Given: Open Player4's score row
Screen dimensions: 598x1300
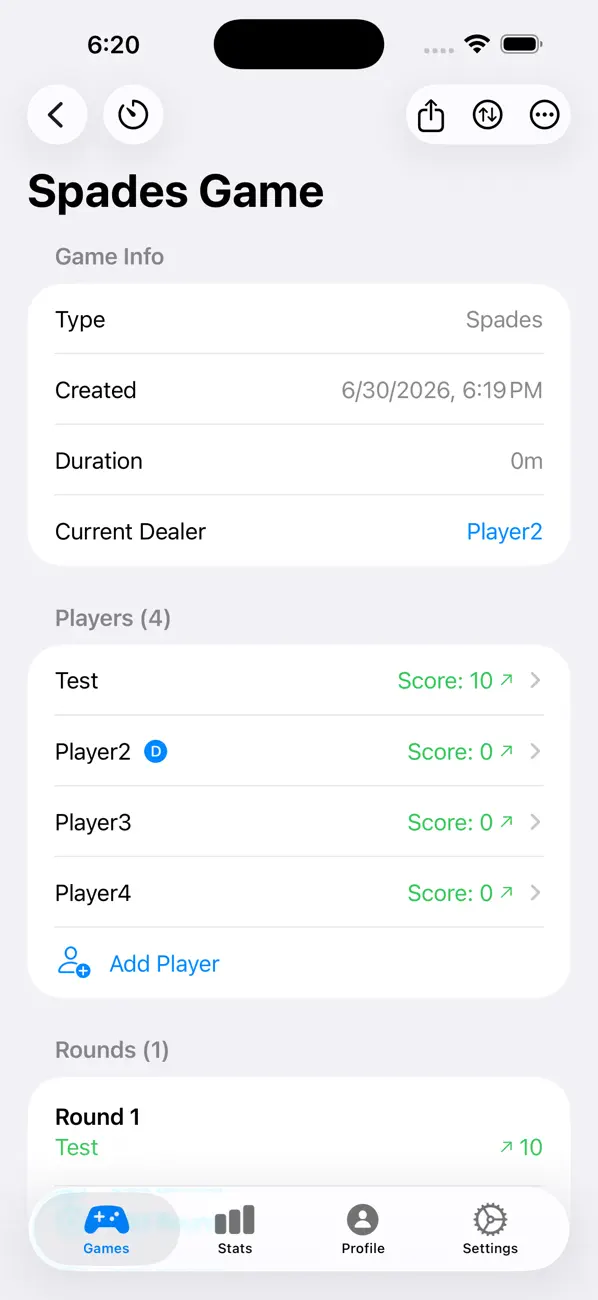Looking at the screenshot, I should tap(299, 892).
